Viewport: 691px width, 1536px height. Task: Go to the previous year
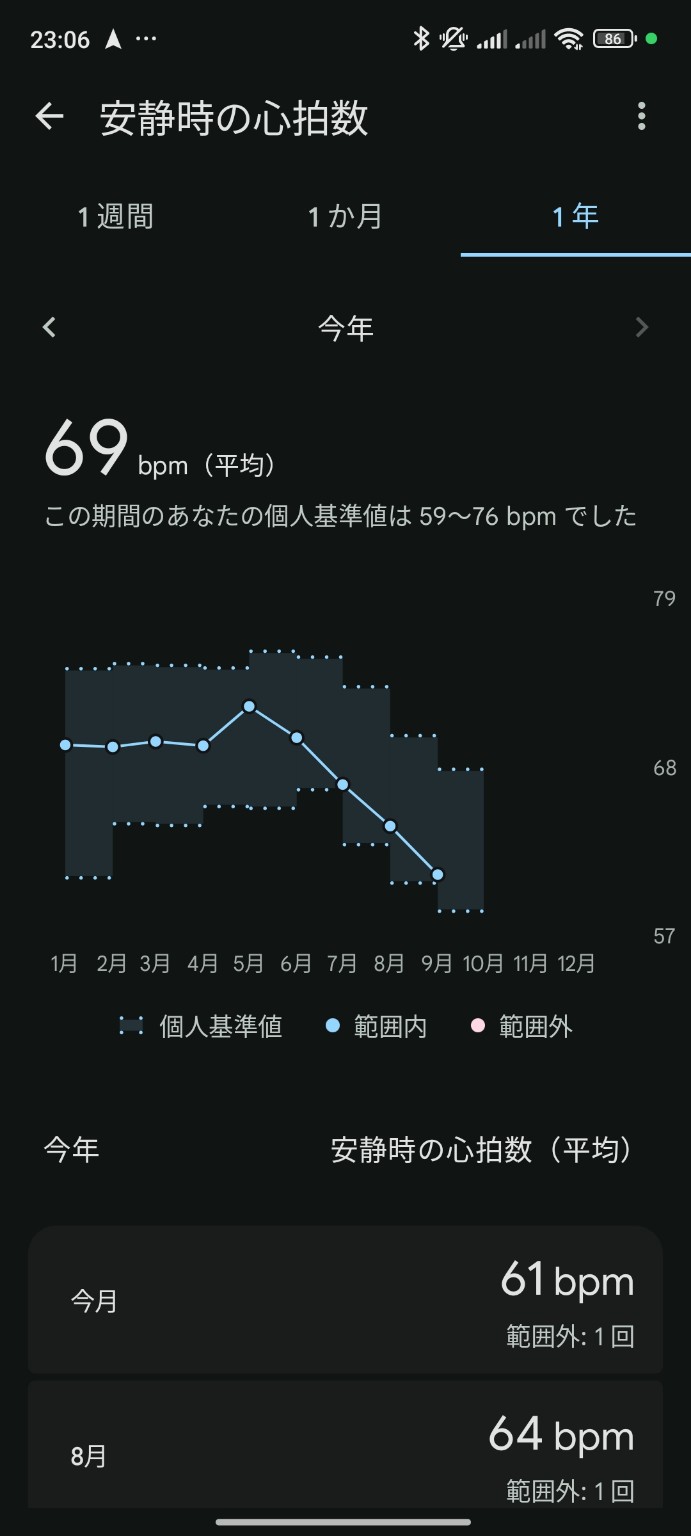point(50,327)
